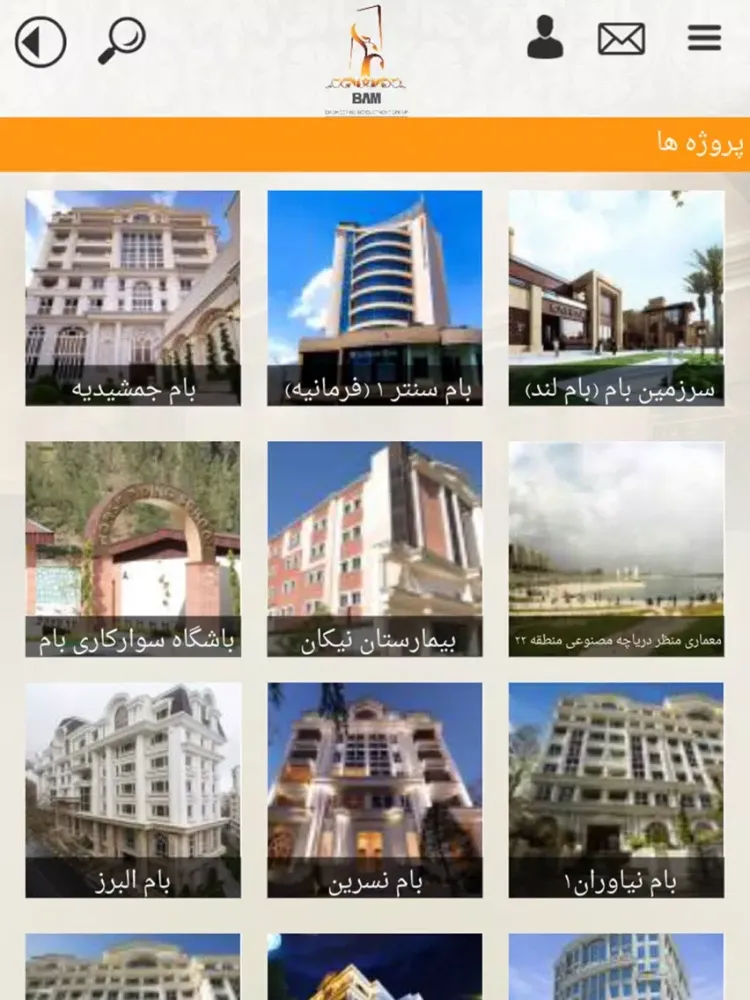Open the hamburger menu
This screenshot has height=1000, width=750.
click(704, 38)
